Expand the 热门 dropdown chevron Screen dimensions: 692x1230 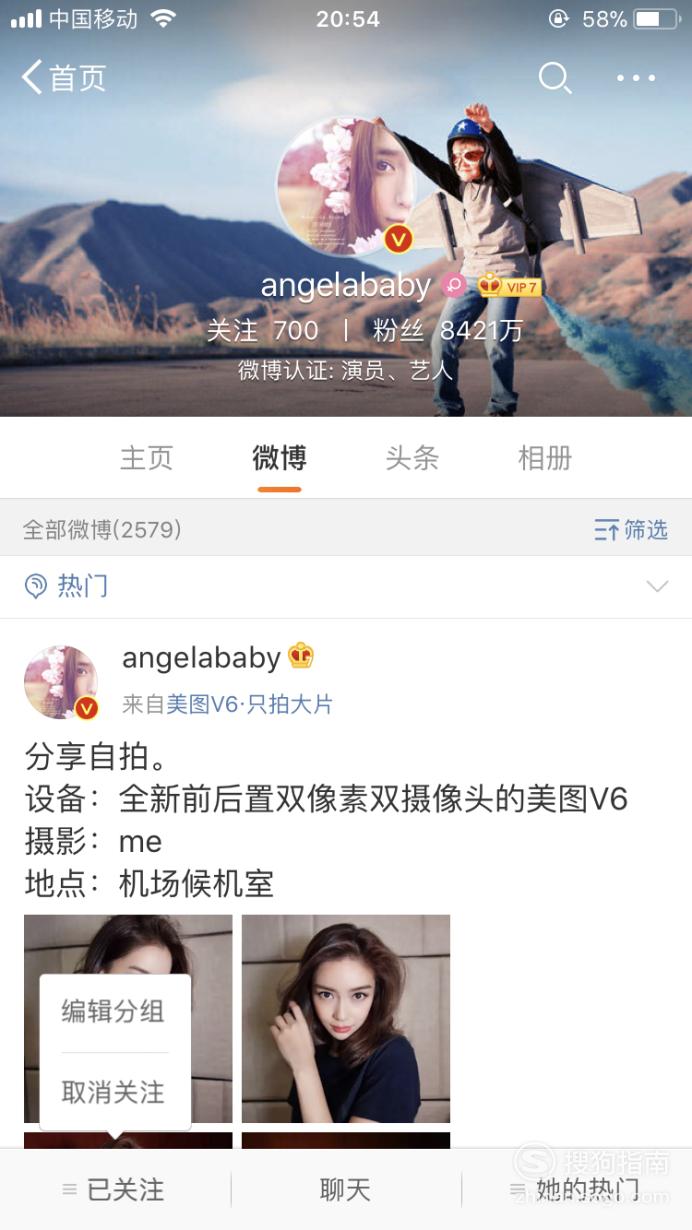pyautogui.click(x=657, y=586)
